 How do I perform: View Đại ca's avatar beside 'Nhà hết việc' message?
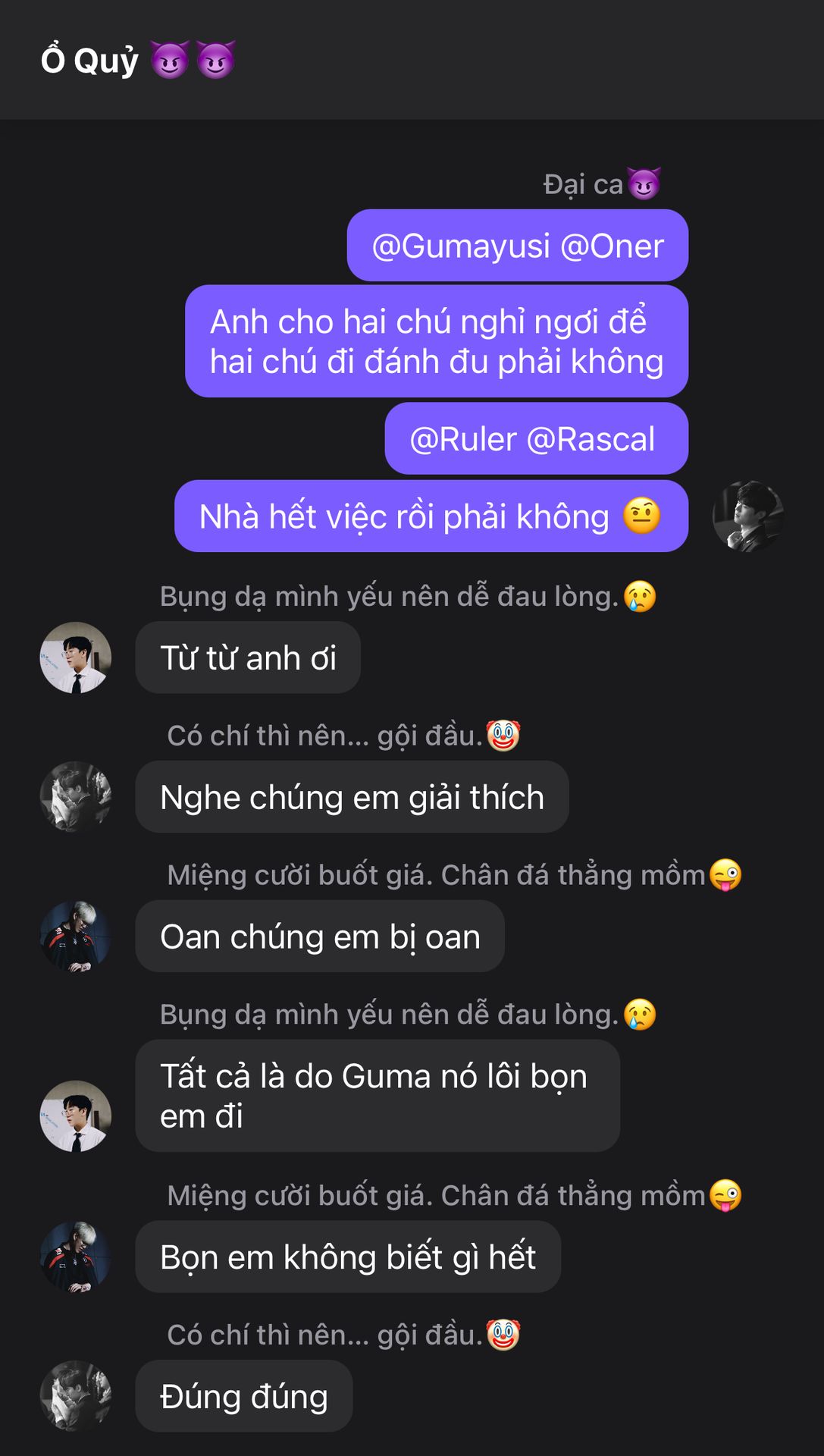coord(747,516)
